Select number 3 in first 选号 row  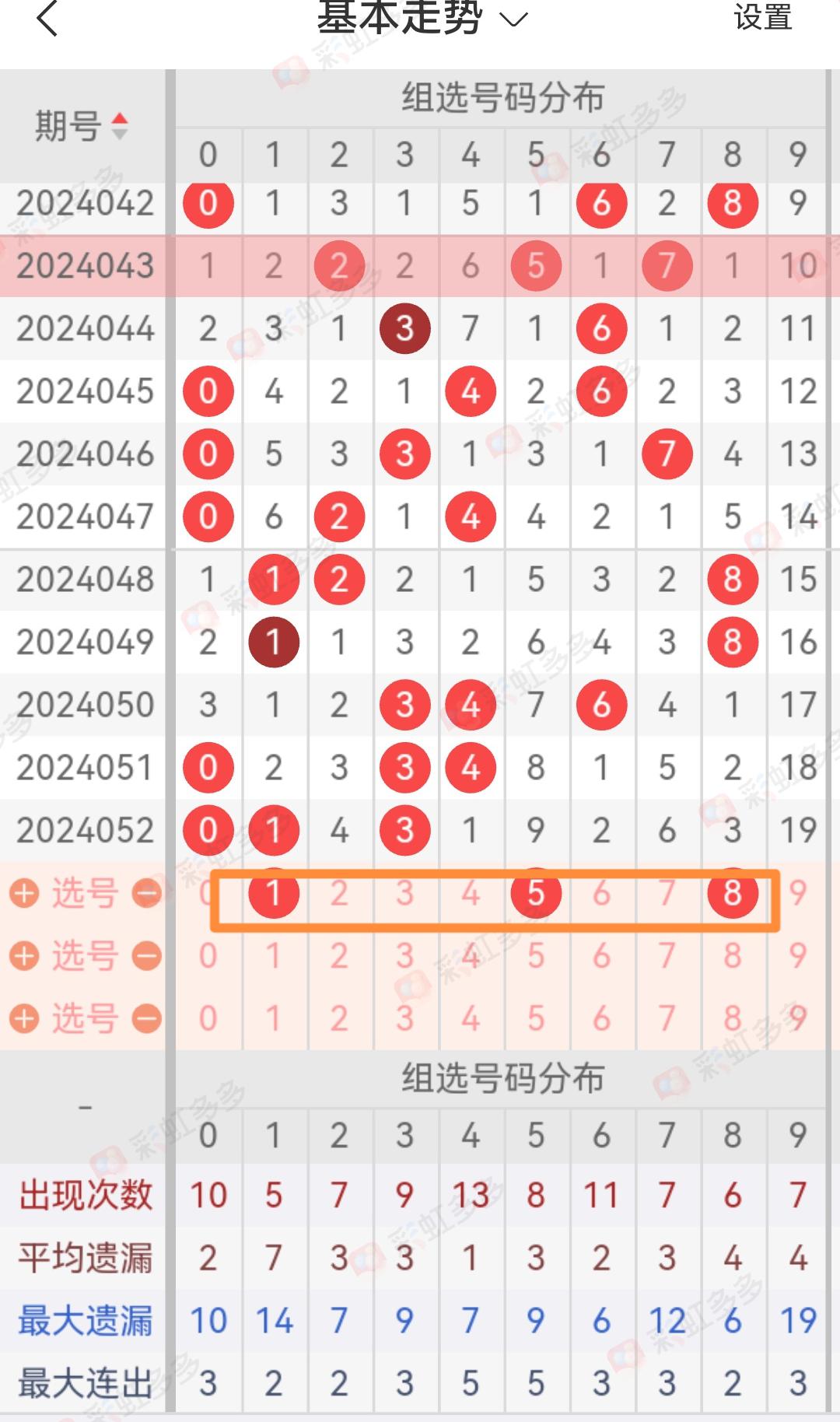point(404,893)
